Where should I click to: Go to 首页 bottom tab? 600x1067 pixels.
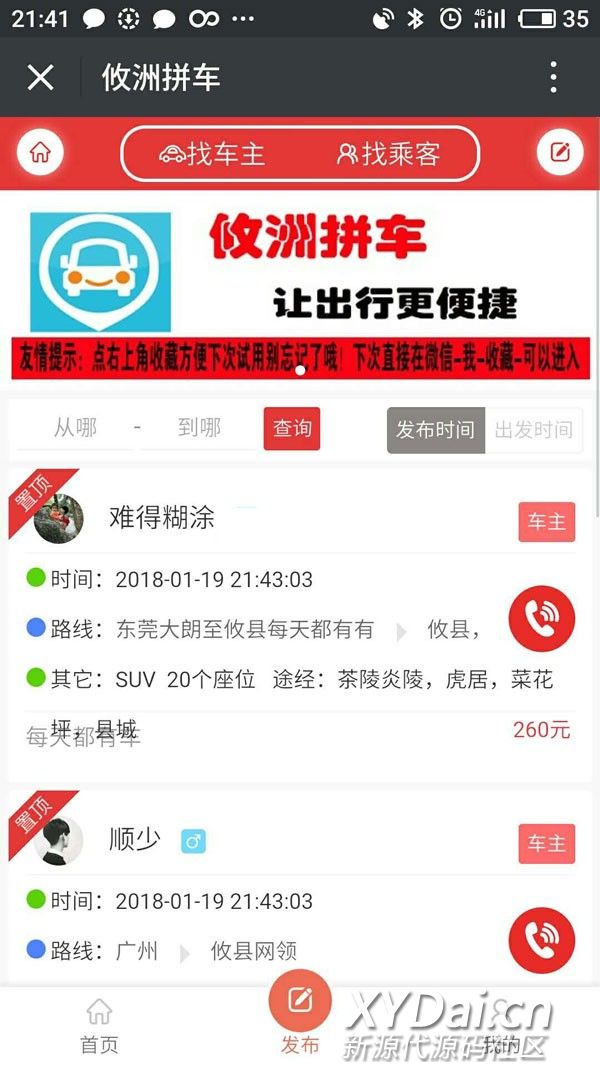click(x=99, y=1026)
